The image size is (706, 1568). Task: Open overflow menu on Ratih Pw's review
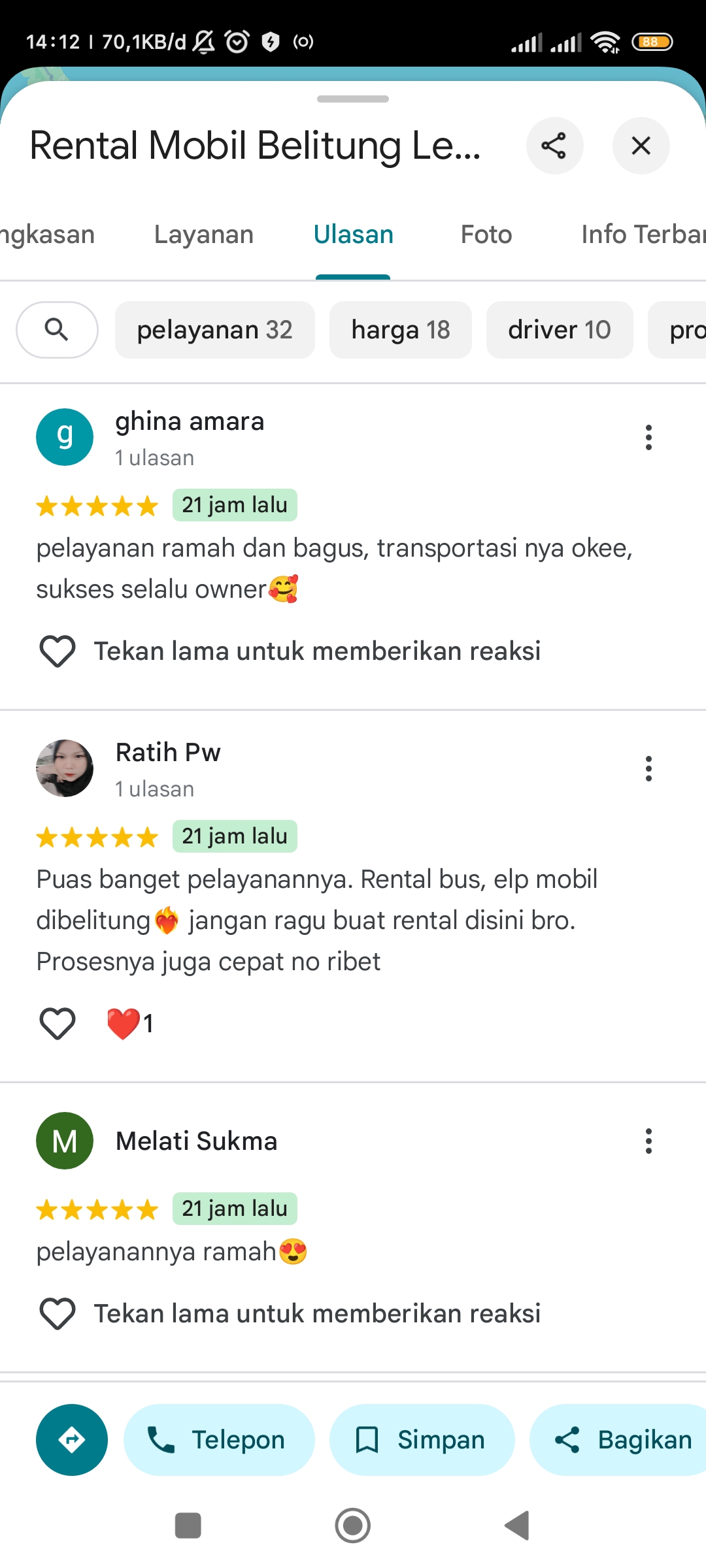point(648,769)
